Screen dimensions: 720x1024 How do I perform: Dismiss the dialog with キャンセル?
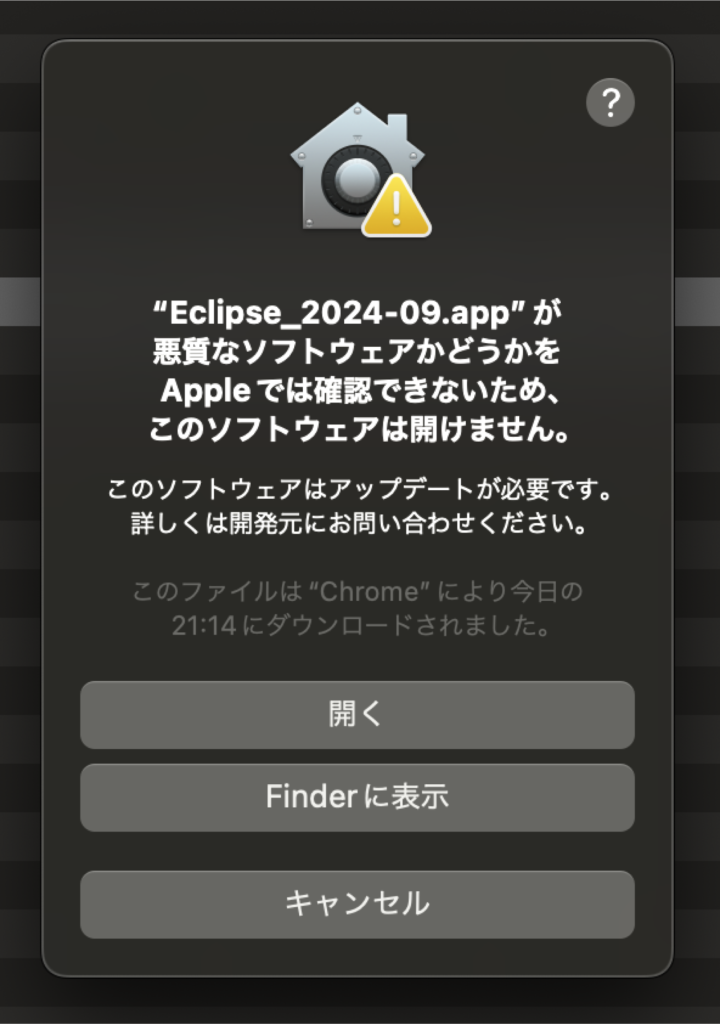357,904
